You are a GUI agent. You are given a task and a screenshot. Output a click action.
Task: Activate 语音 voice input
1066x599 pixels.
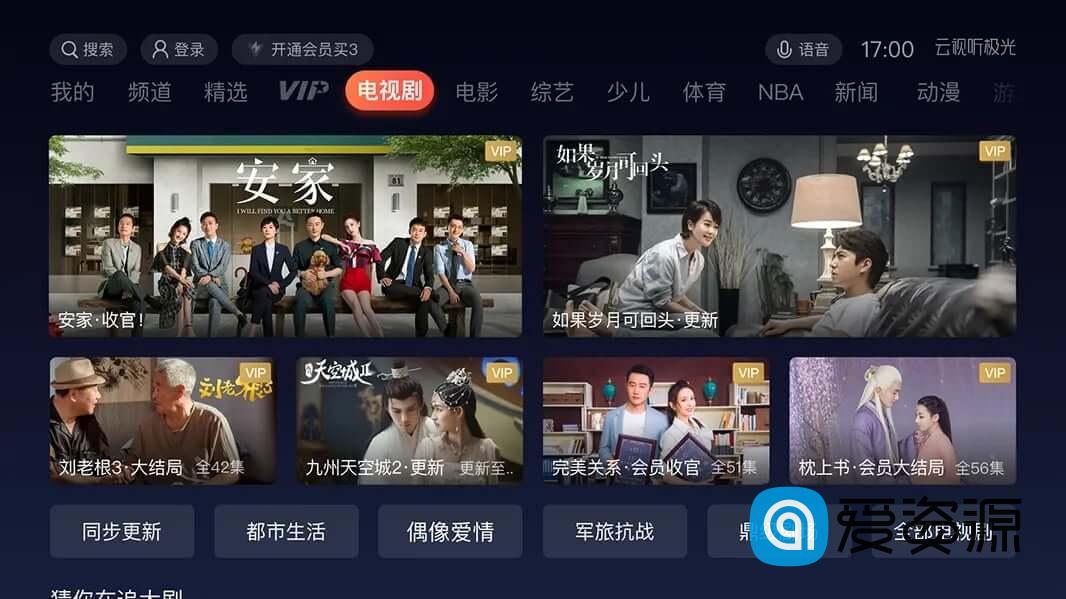tap(803, 49)
